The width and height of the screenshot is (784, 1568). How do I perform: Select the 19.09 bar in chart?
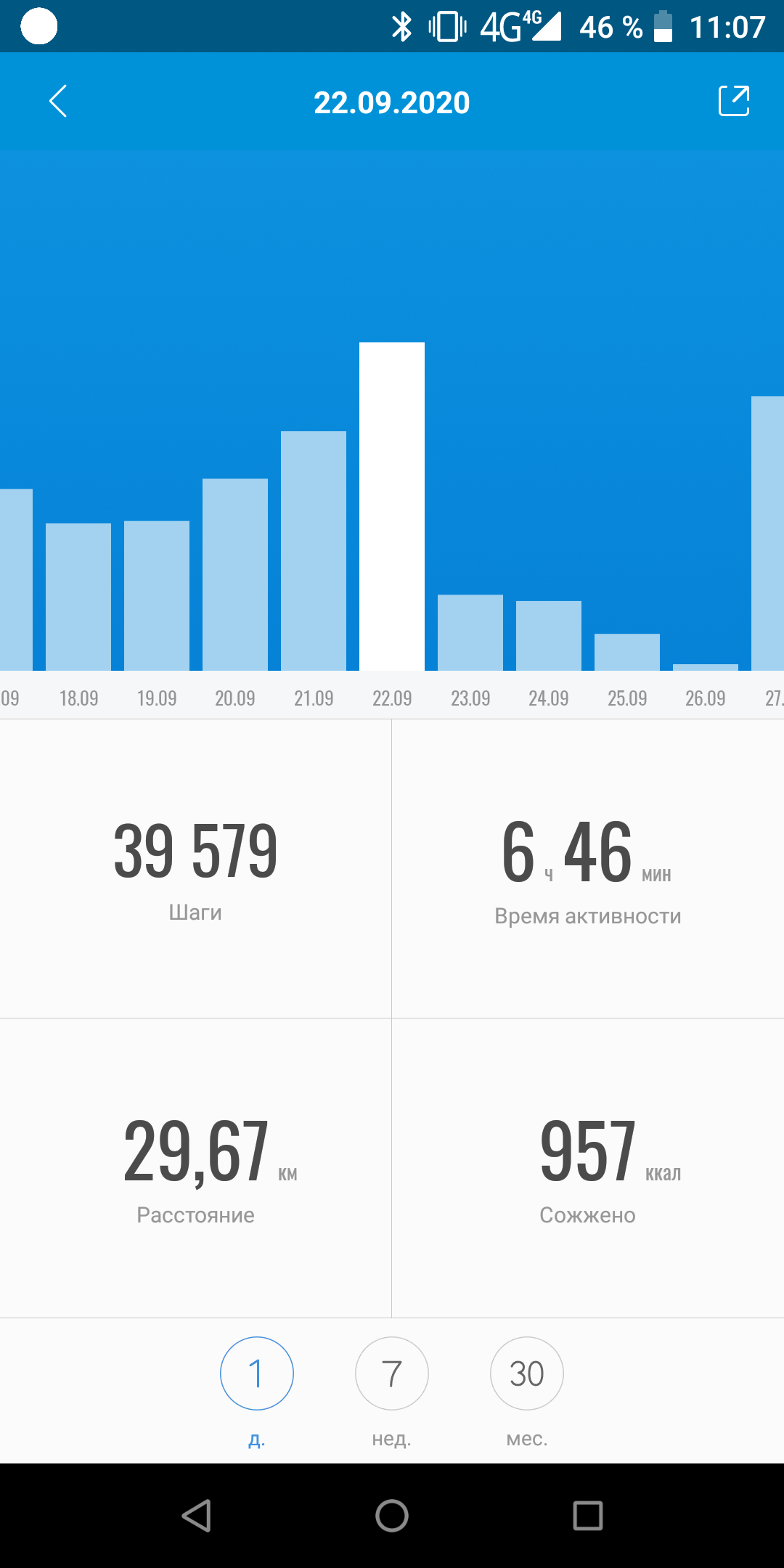(x=157, y=596)
